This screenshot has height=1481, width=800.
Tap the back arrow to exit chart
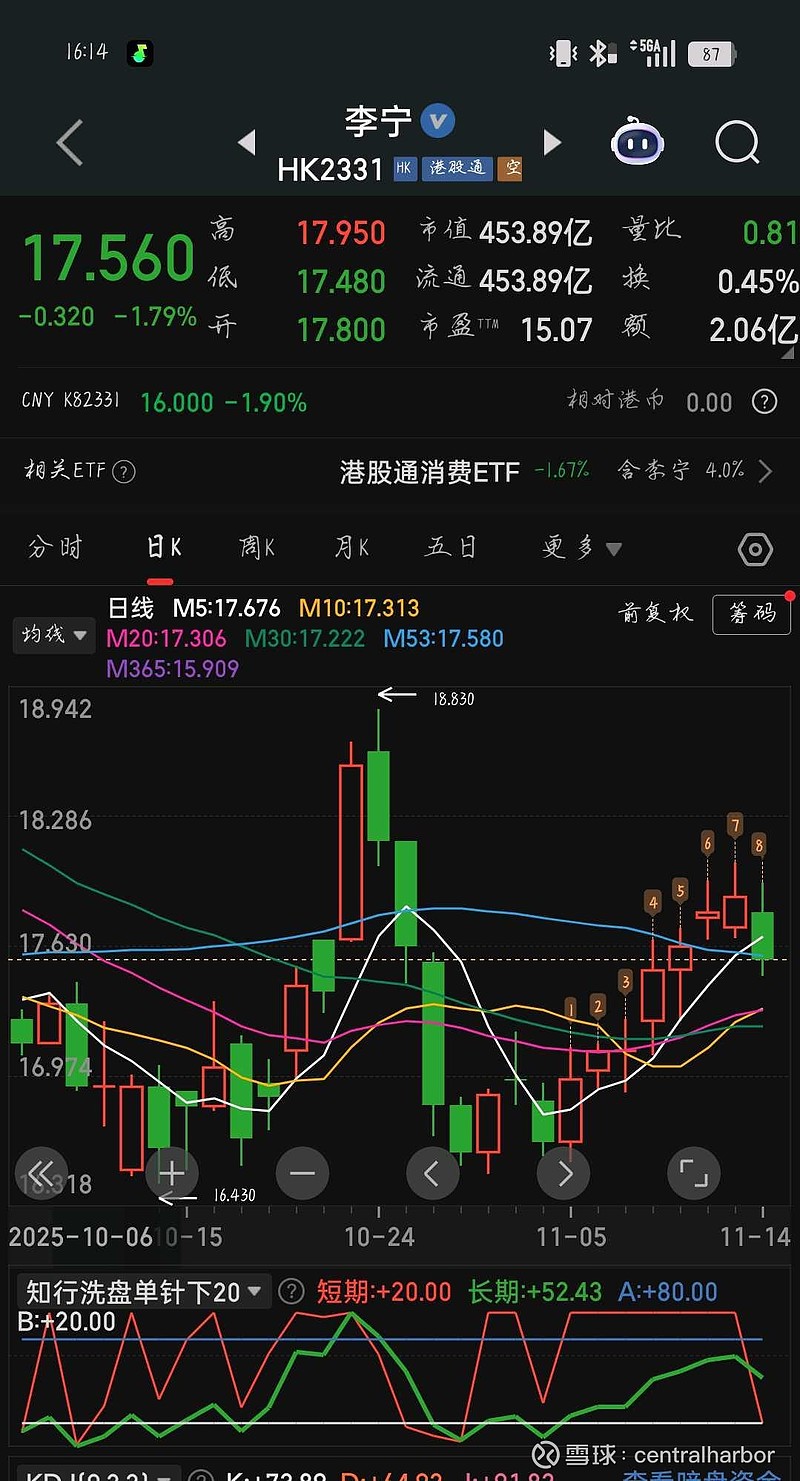[x=68, y=143]
